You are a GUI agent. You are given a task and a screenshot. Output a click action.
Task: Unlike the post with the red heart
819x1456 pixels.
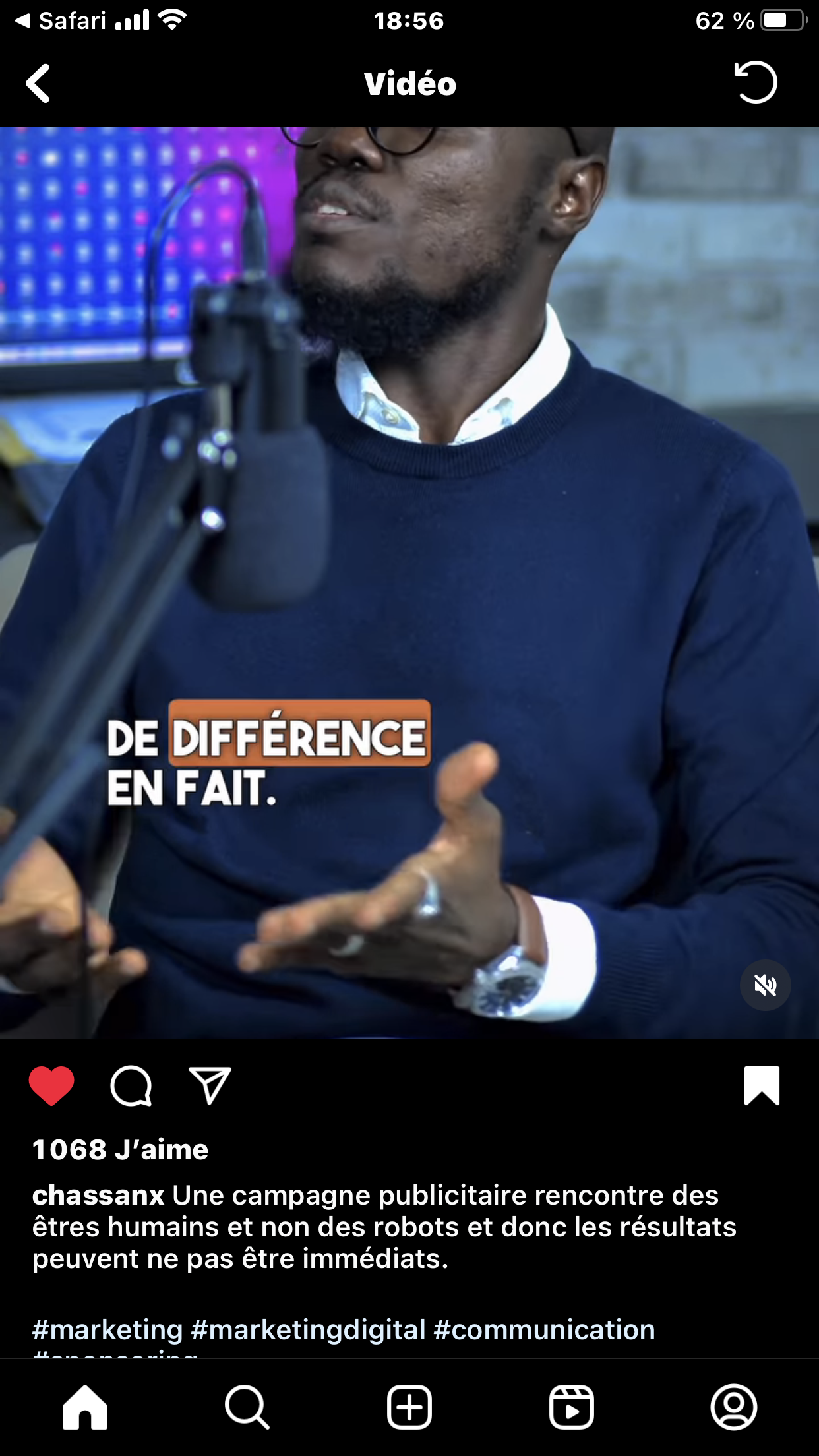click(51, 1085)
